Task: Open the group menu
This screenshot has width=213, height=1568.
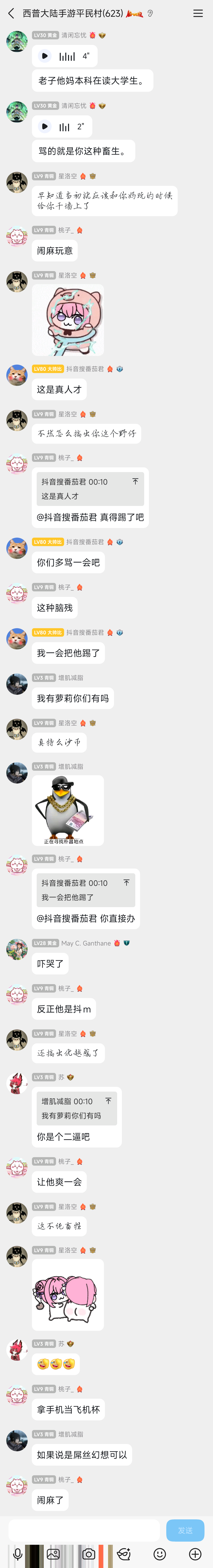Action: pos(198,13)
